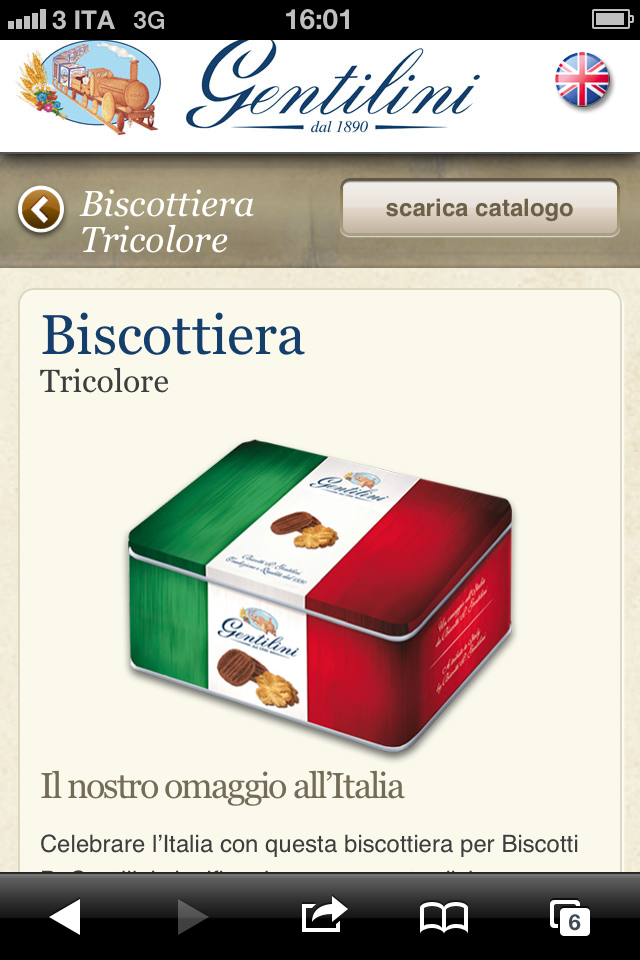Tap the scarica catalogo button
This screenshot has width=640, height=960.
coord(479,208)
